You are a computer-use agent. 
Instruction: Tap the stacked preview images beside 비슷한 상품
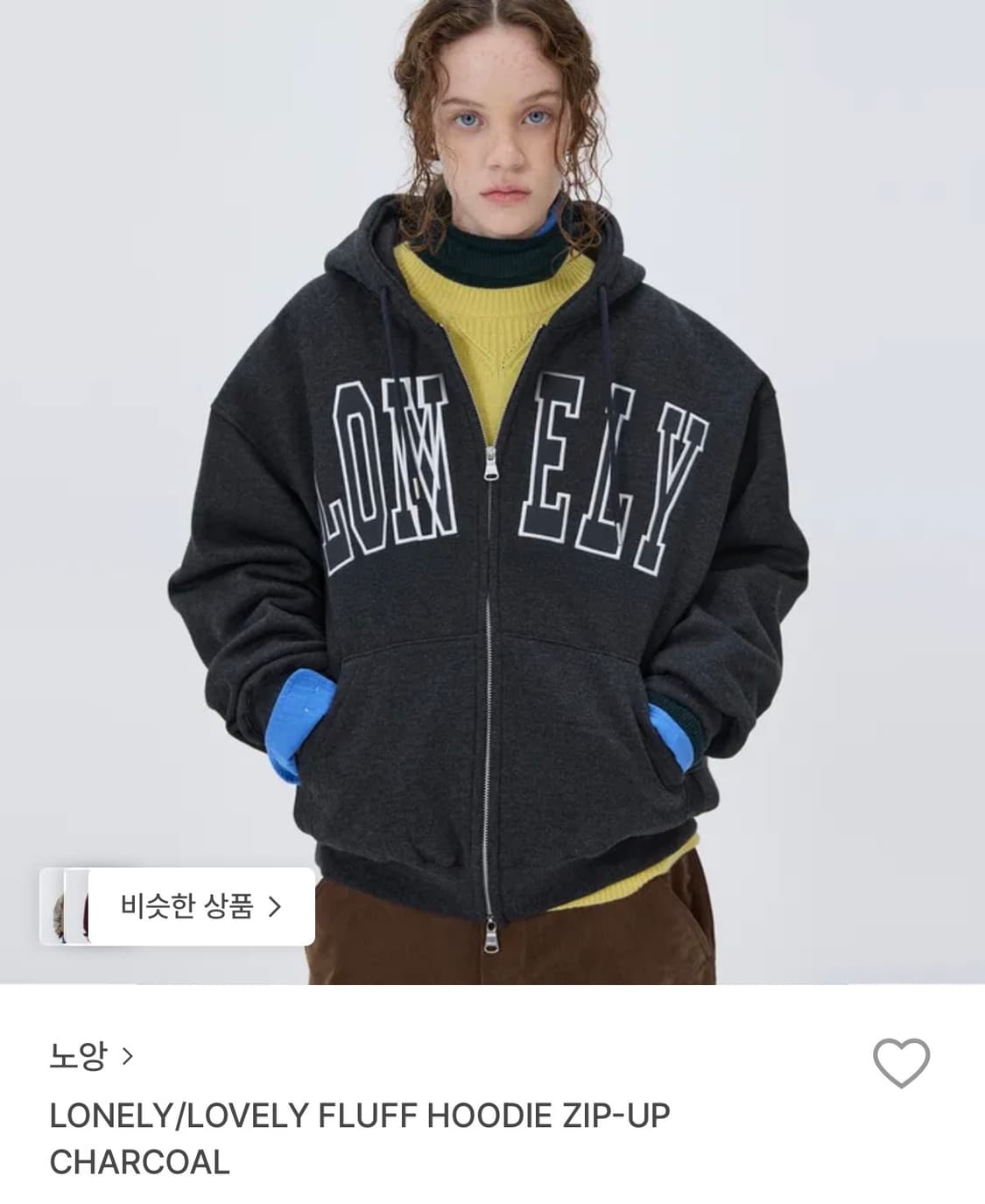point(70,906)
